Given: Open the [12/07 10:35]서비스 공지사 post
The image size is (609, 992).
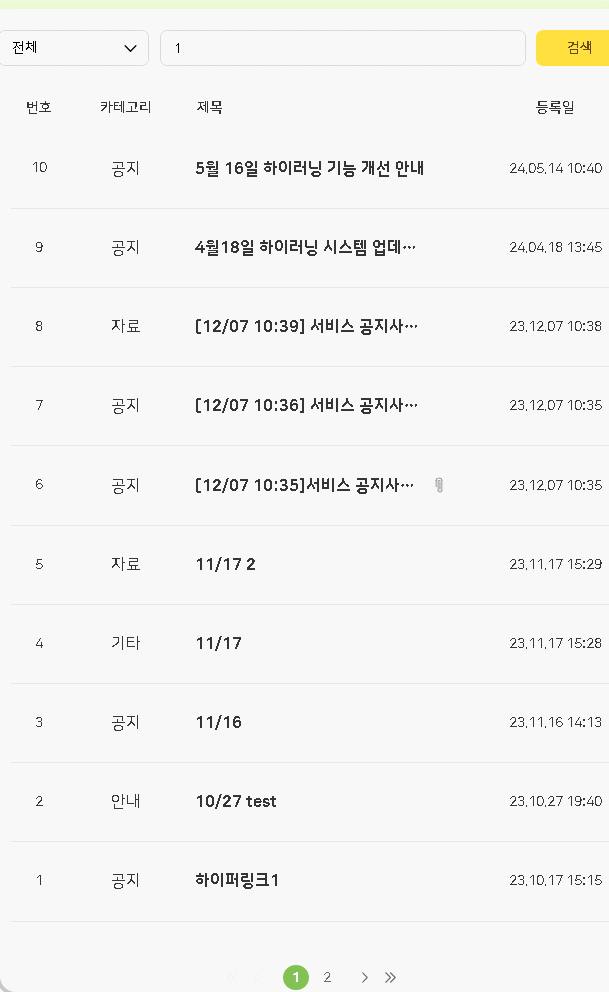Looking at the screenshot, I should 304,485.
